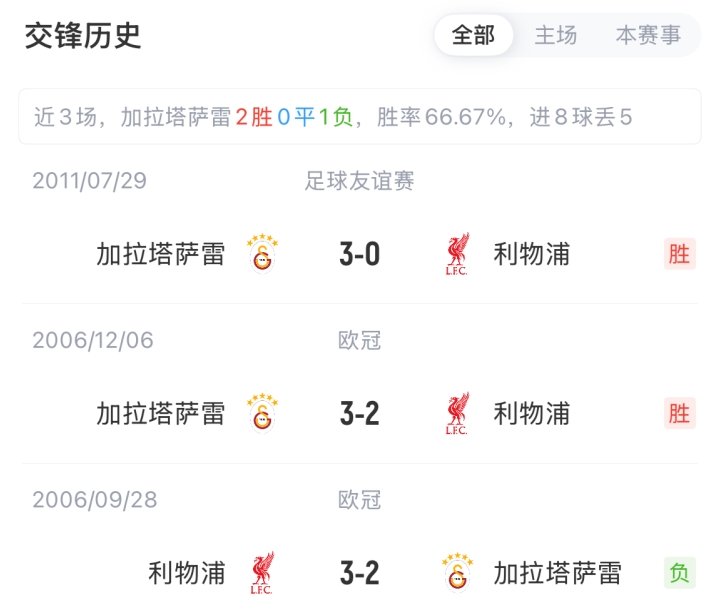Image resolution: width=719 pixels, height=611 pixels.
Task: Select the 全部 filter tab
Action: pyautogui.click(x=473, y=36)
